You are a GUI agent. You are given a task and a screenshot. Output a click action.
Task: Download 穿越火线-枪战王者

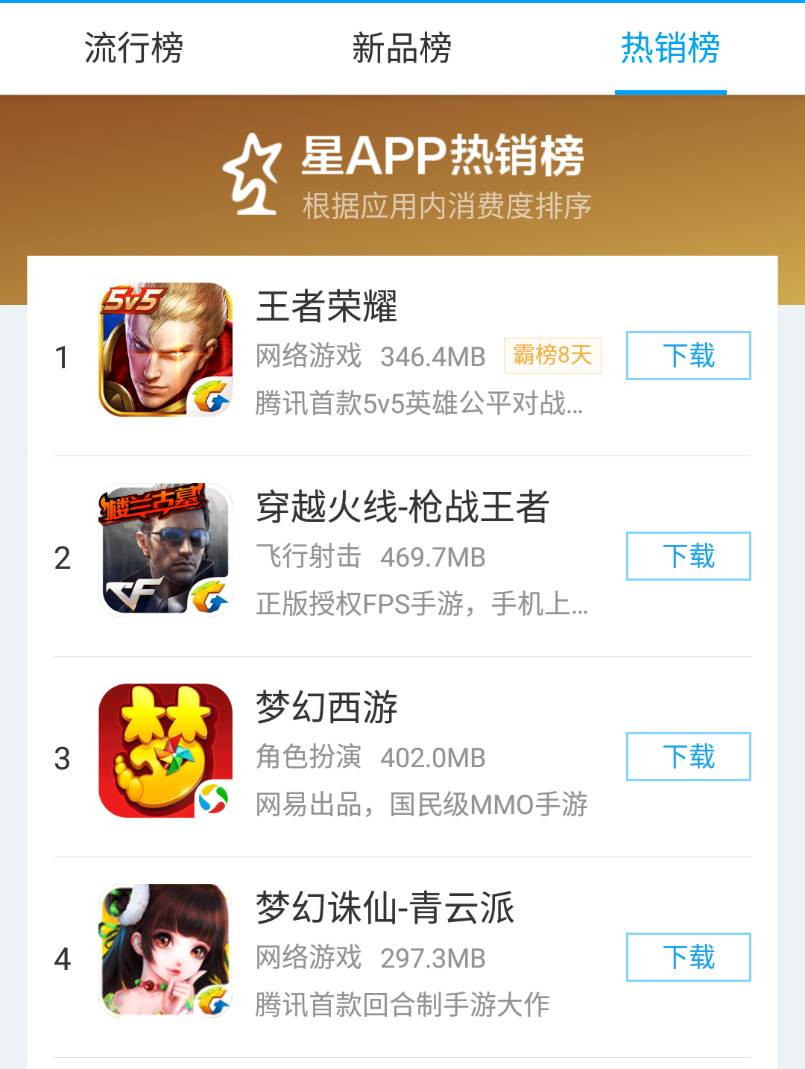point(688,556)
